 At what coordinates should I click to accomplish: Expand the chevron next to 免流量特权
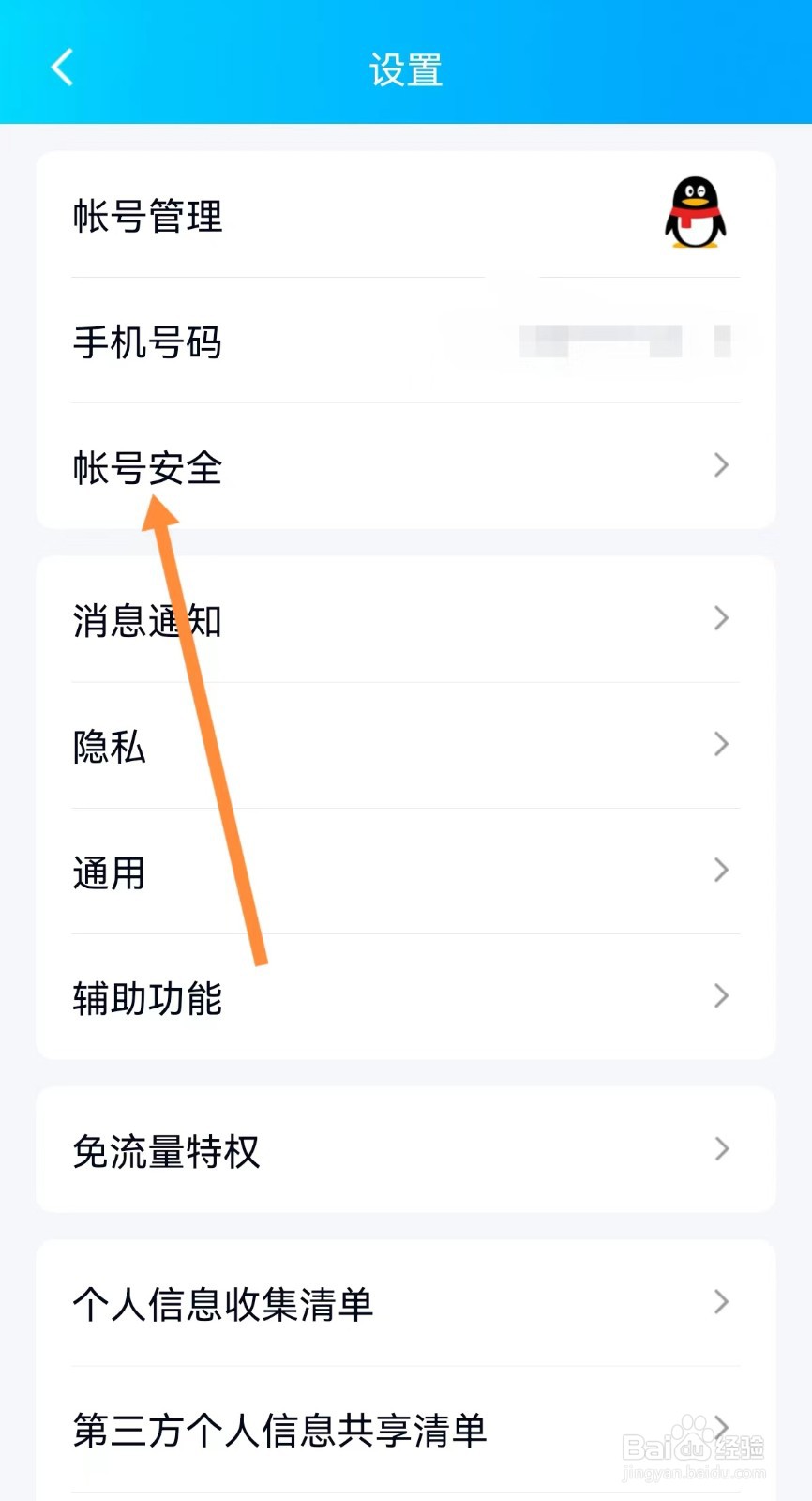[x=720, y=1148]
